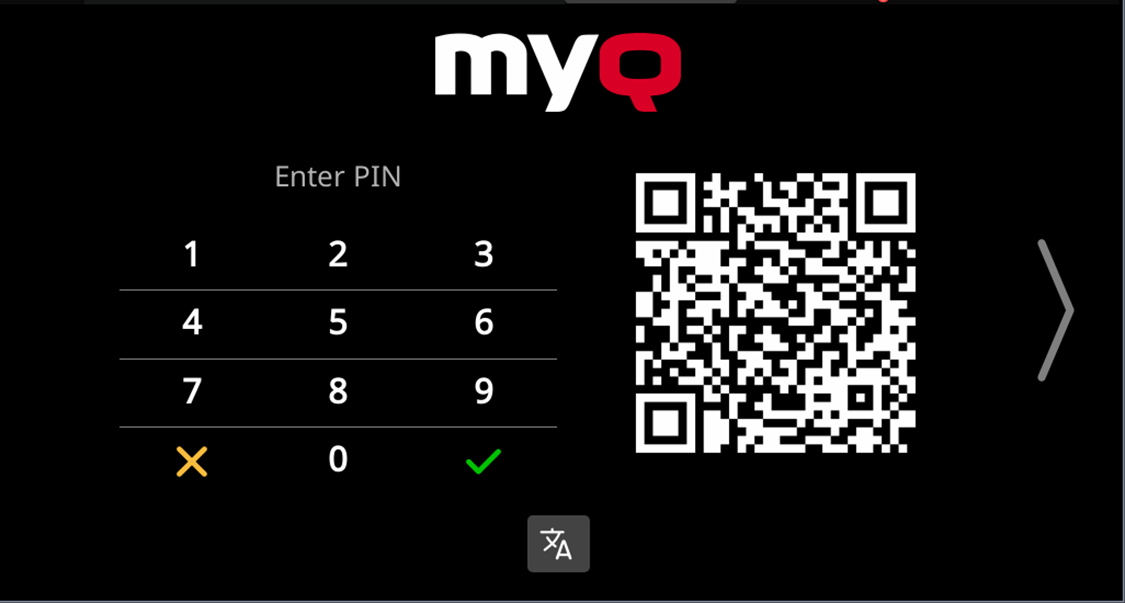Tap the 9 key
Screen dimensions: 1125x603
[484, 391]
